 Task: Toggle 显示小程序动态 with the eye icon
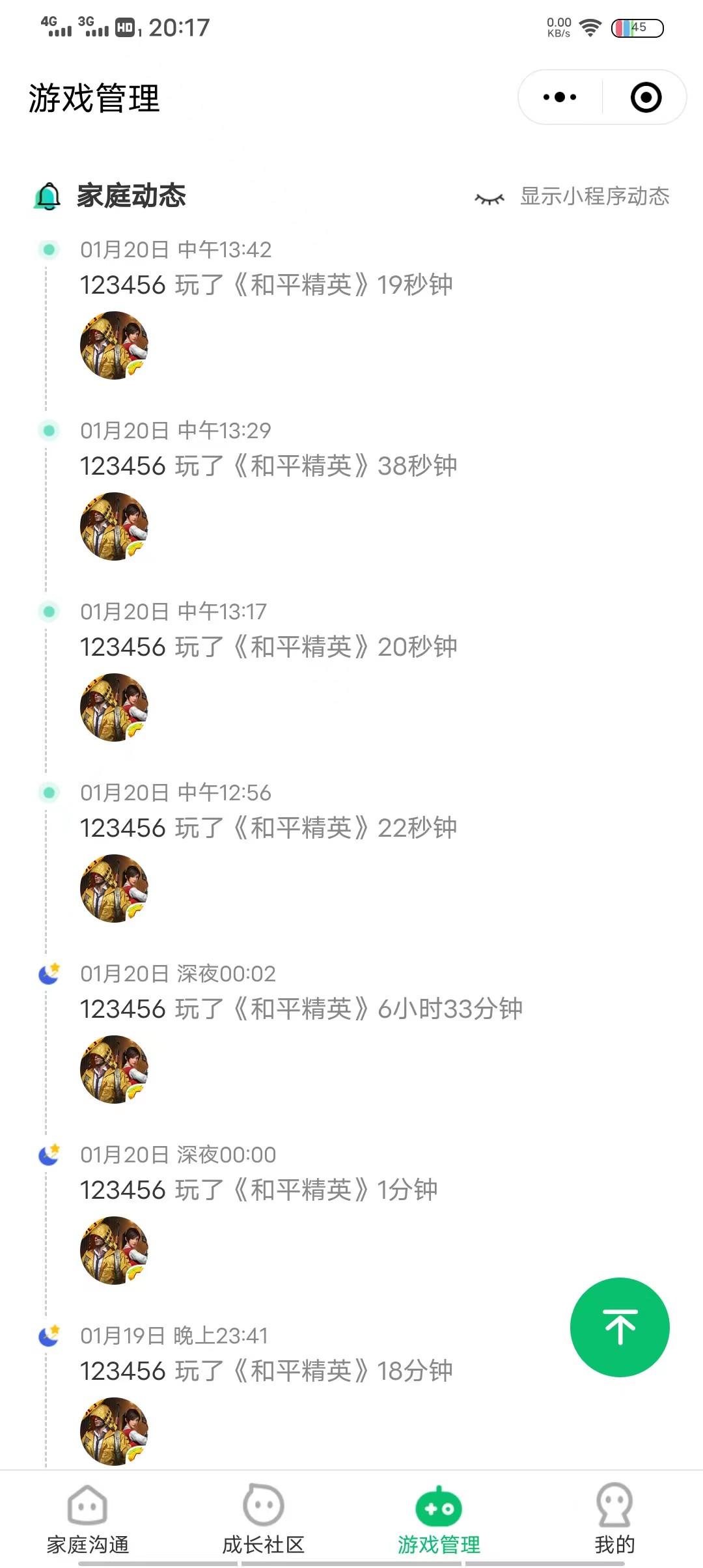[x=491, y=197]
